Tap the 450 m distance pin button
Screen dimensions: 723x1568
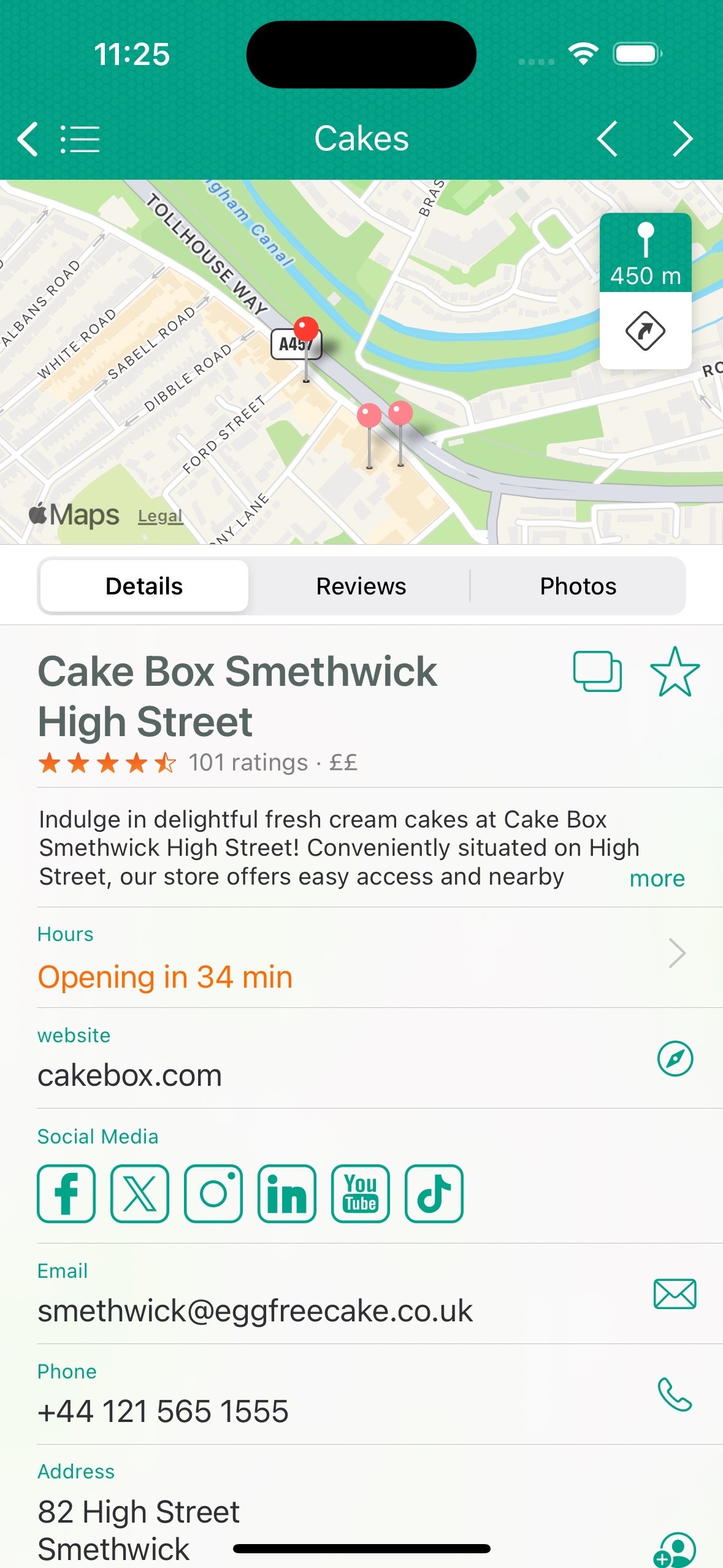(x=645, y=253)
